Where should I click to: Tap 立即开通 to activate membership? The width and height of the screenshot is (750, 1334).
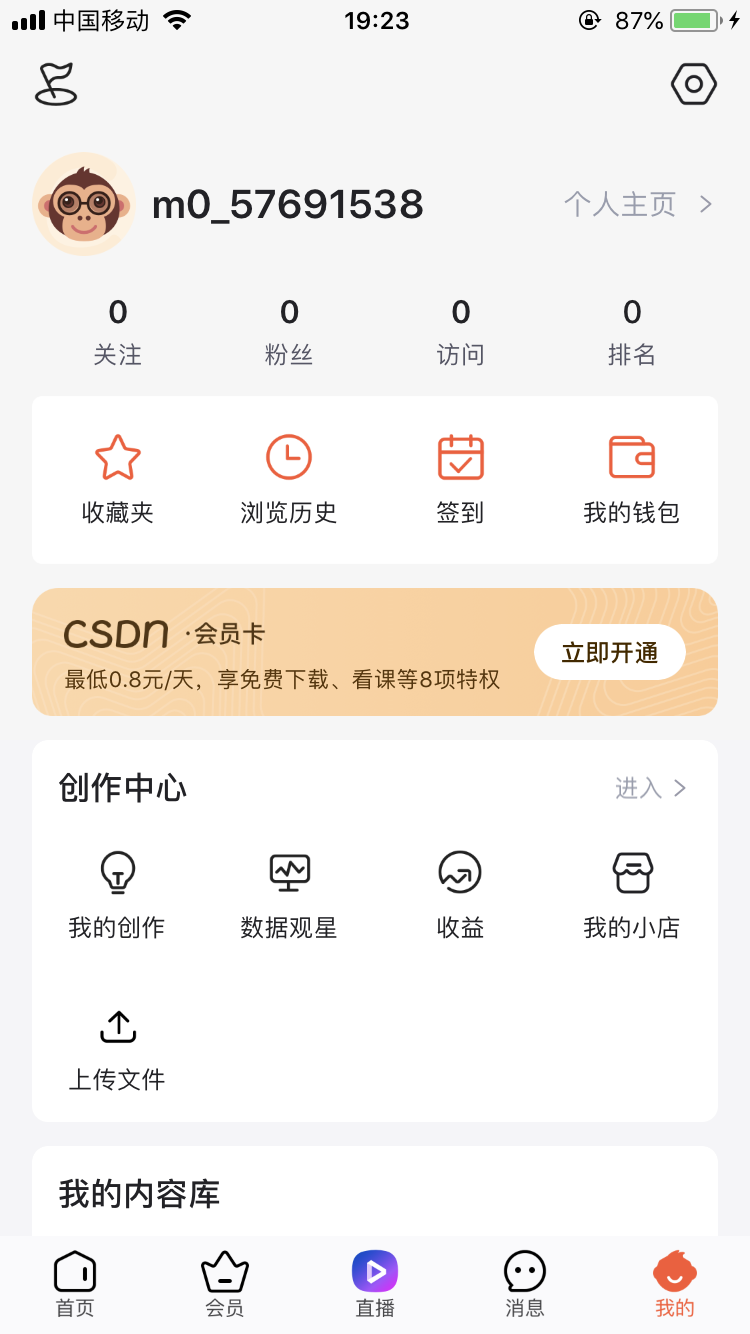[x=609, y=653]
